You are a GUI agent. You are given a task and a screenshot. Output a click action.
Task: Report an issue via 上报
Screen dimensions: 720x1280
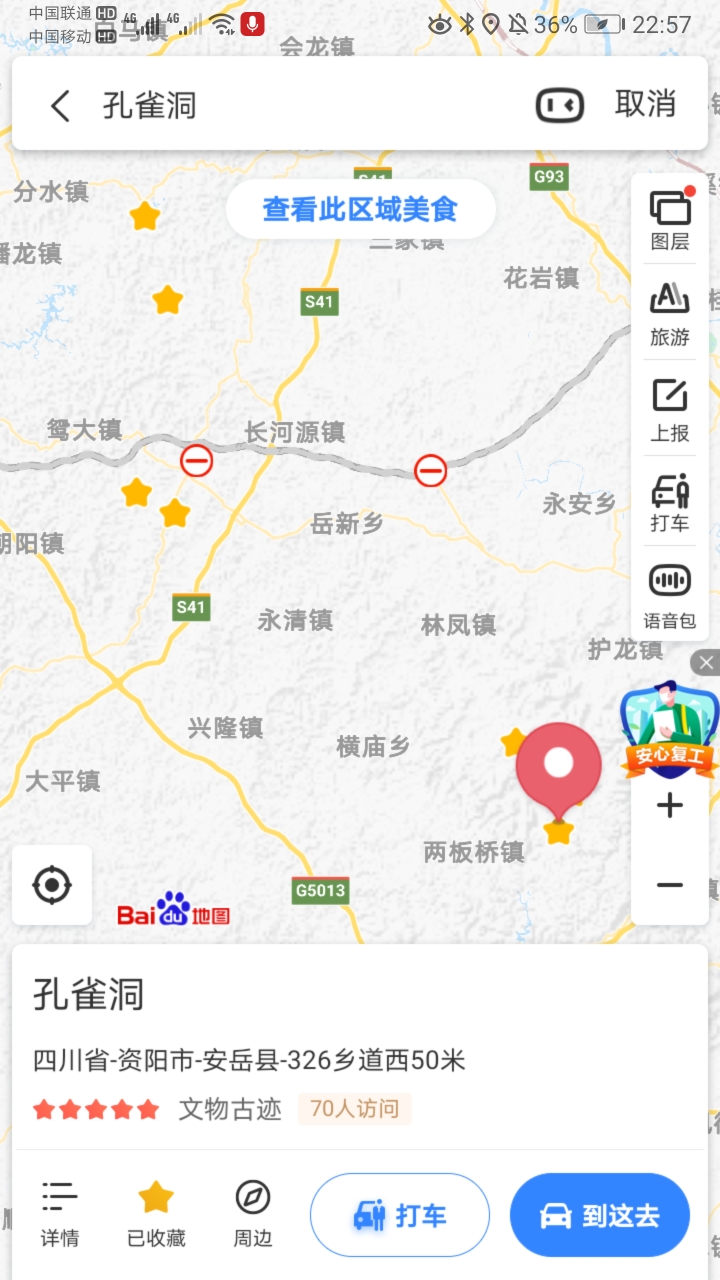(670, 410)
